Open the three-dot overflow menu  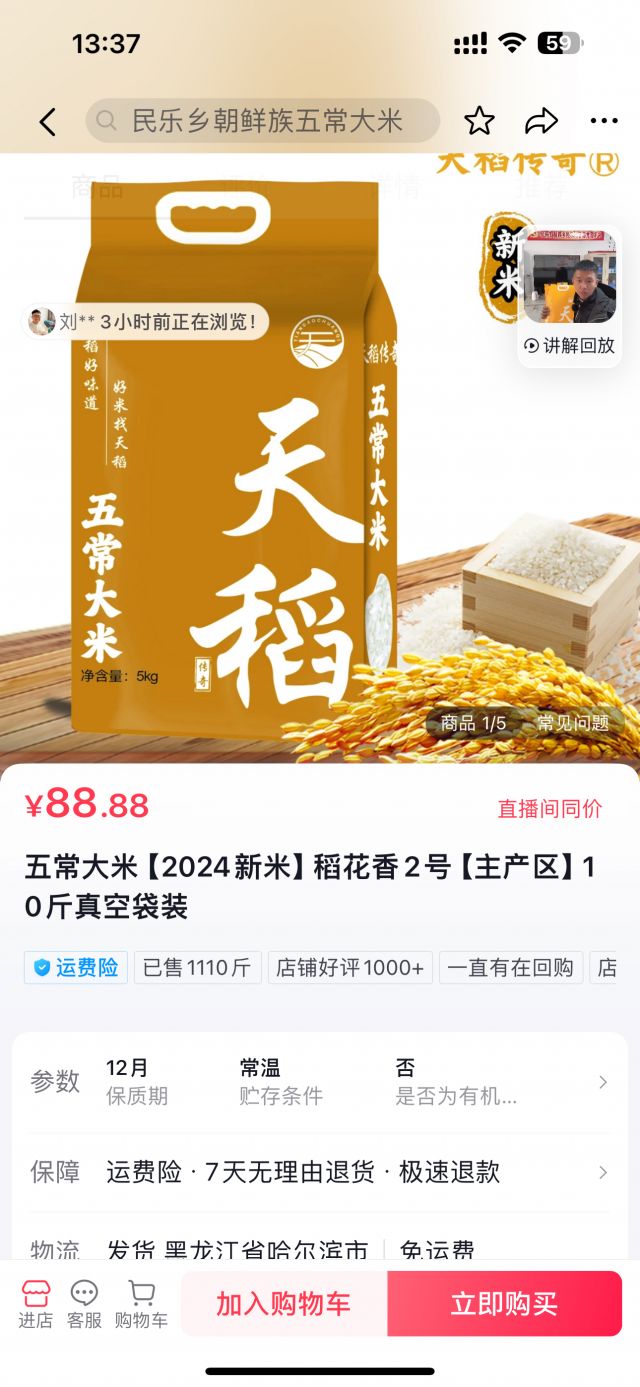[x=604, y=122]
